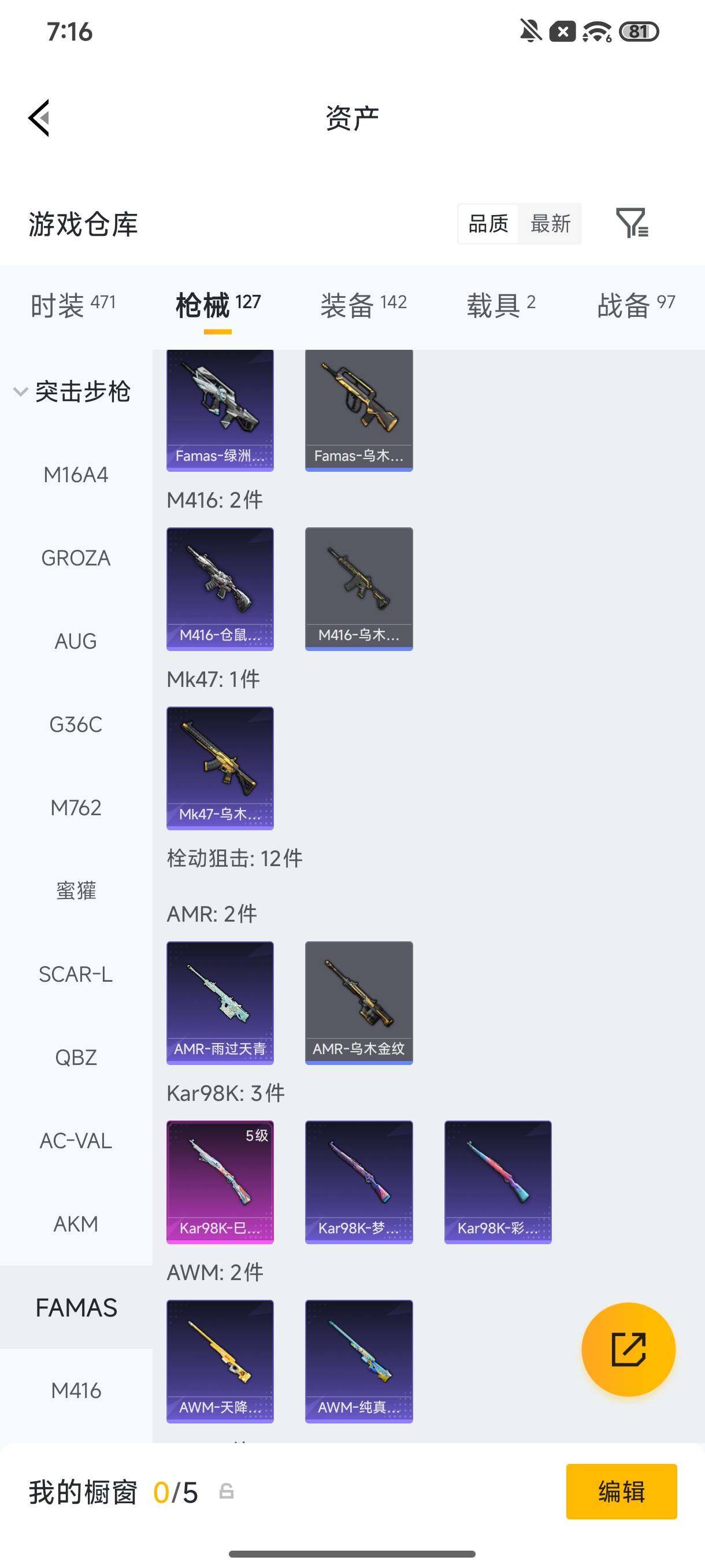
Task: Collapse the 突击步枪 category
Action: 72,391
